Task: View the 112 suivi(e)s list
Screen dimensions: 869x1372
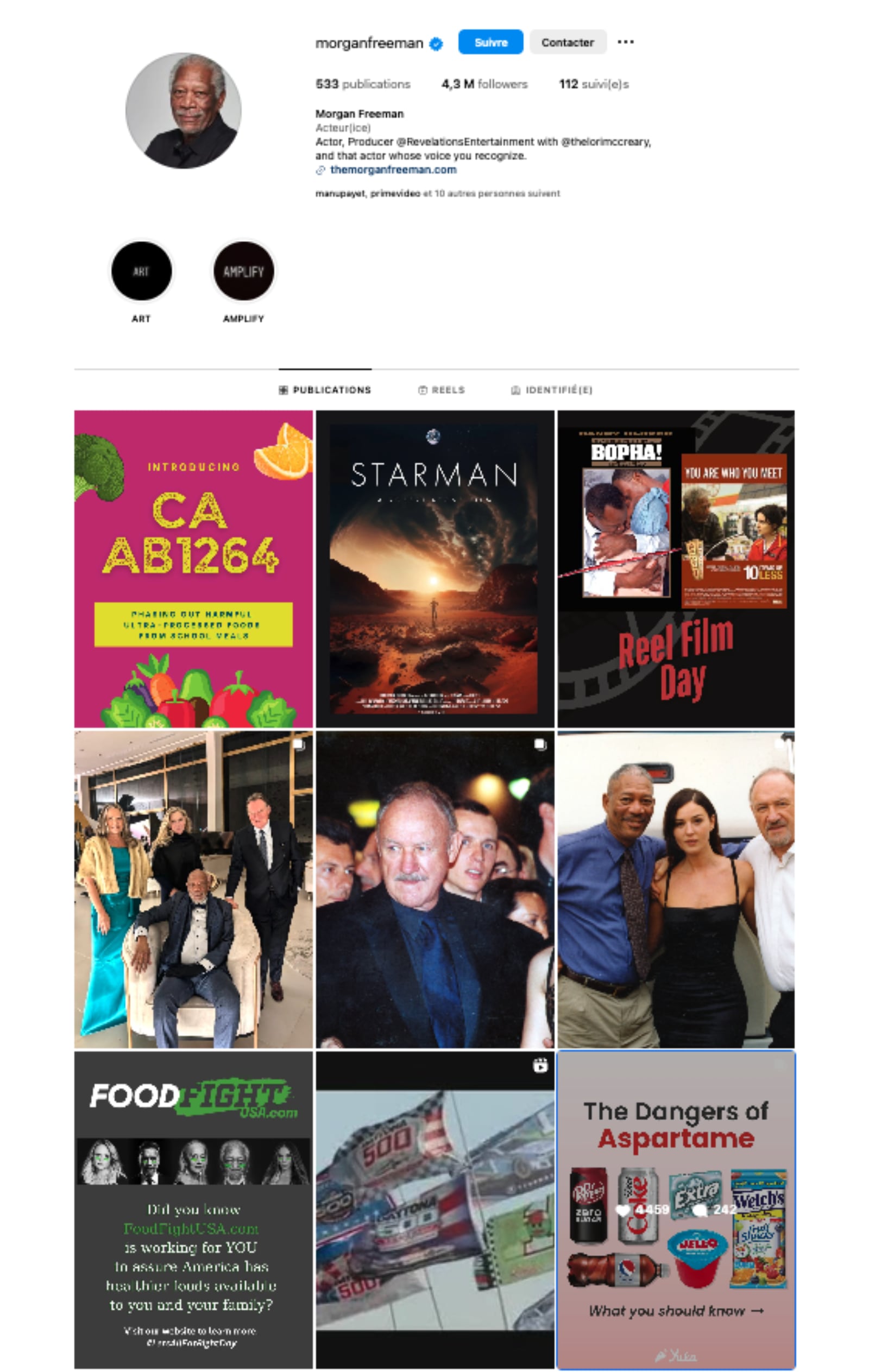Action: pyautogui.click(x=594, y=84)
